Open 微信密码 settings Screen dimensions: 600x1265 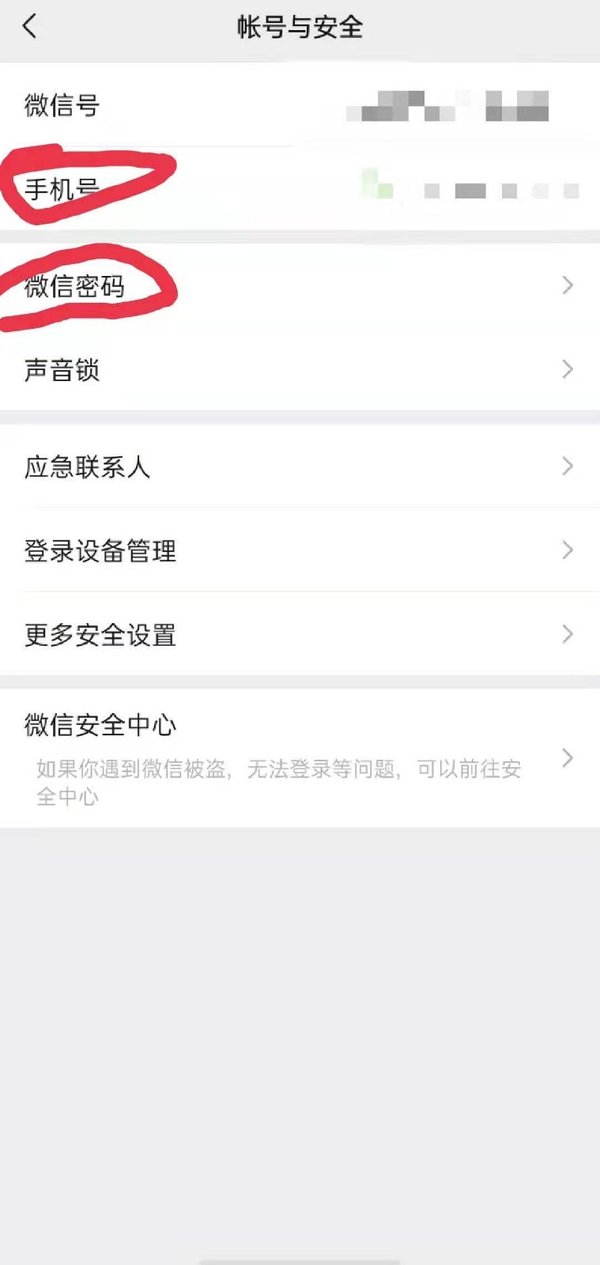[300, 286]
